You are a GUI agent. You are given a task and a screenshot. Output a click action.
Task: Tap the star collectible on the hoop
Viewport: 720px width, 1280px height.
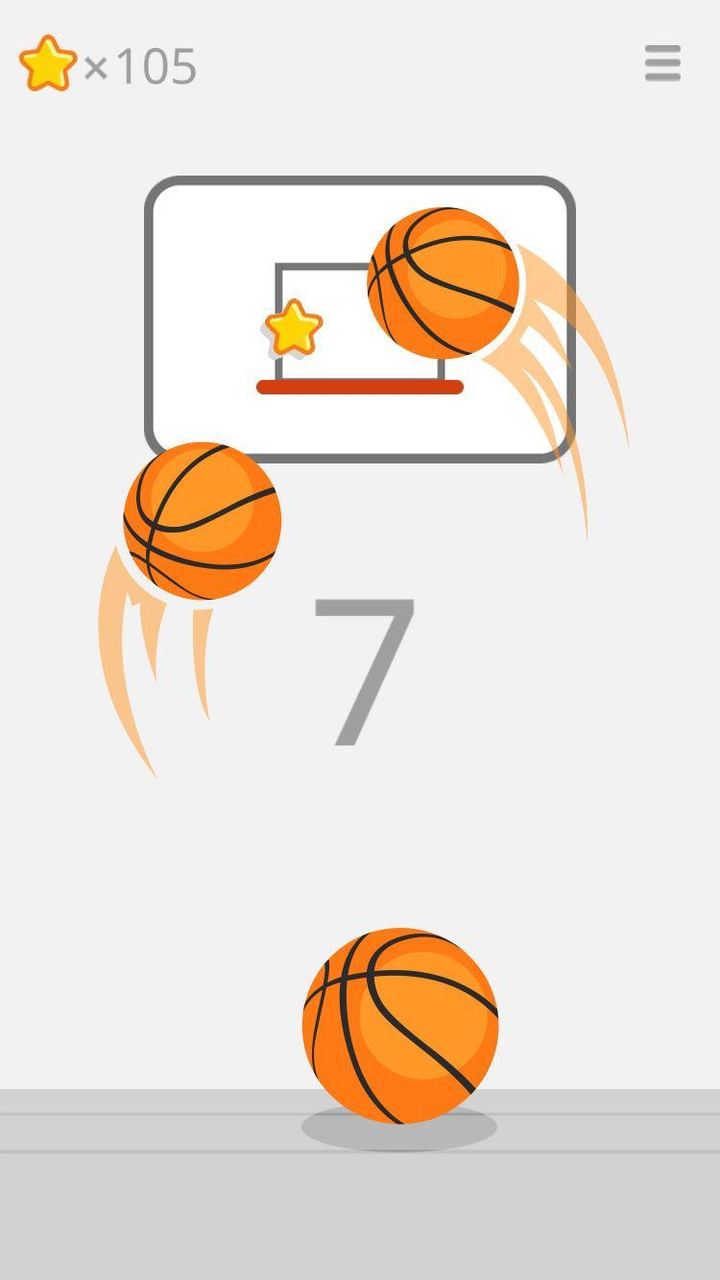pos(292,328)
